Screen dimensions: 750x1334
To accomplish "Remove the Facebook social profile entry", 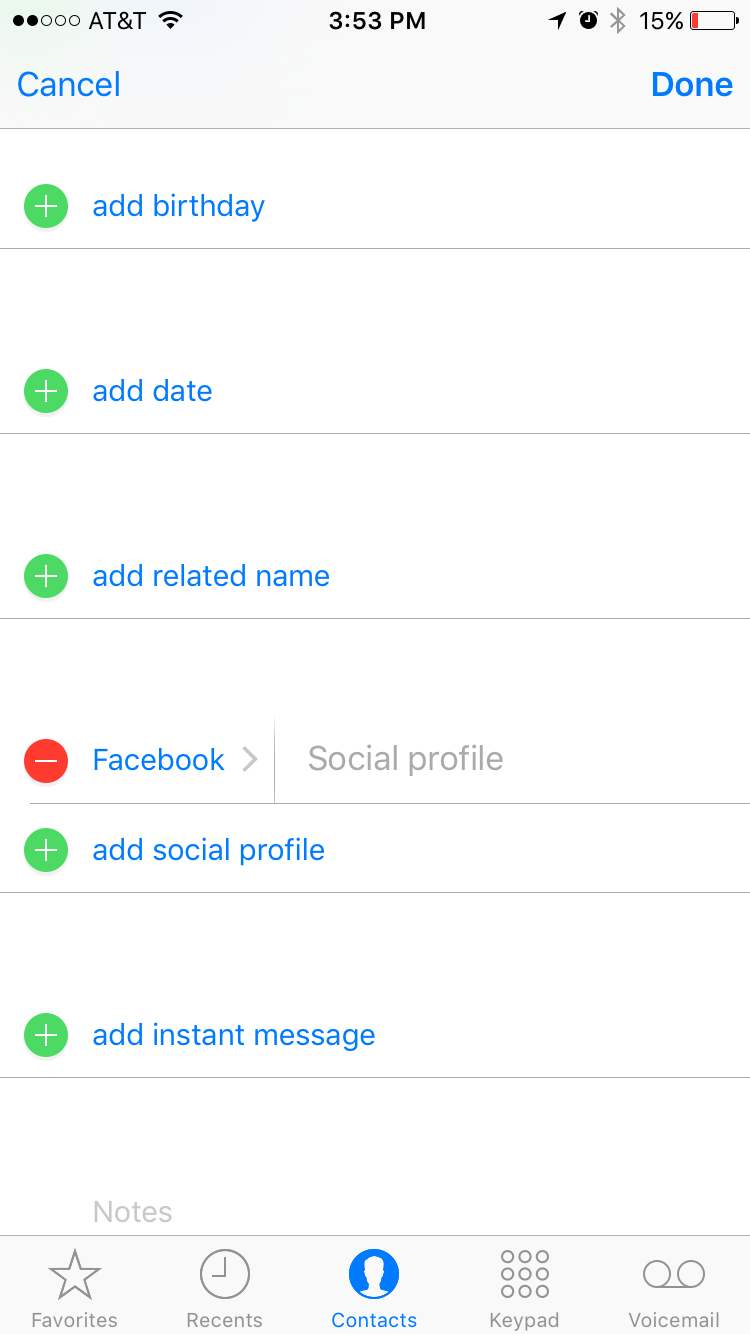I will pos(46,761).
